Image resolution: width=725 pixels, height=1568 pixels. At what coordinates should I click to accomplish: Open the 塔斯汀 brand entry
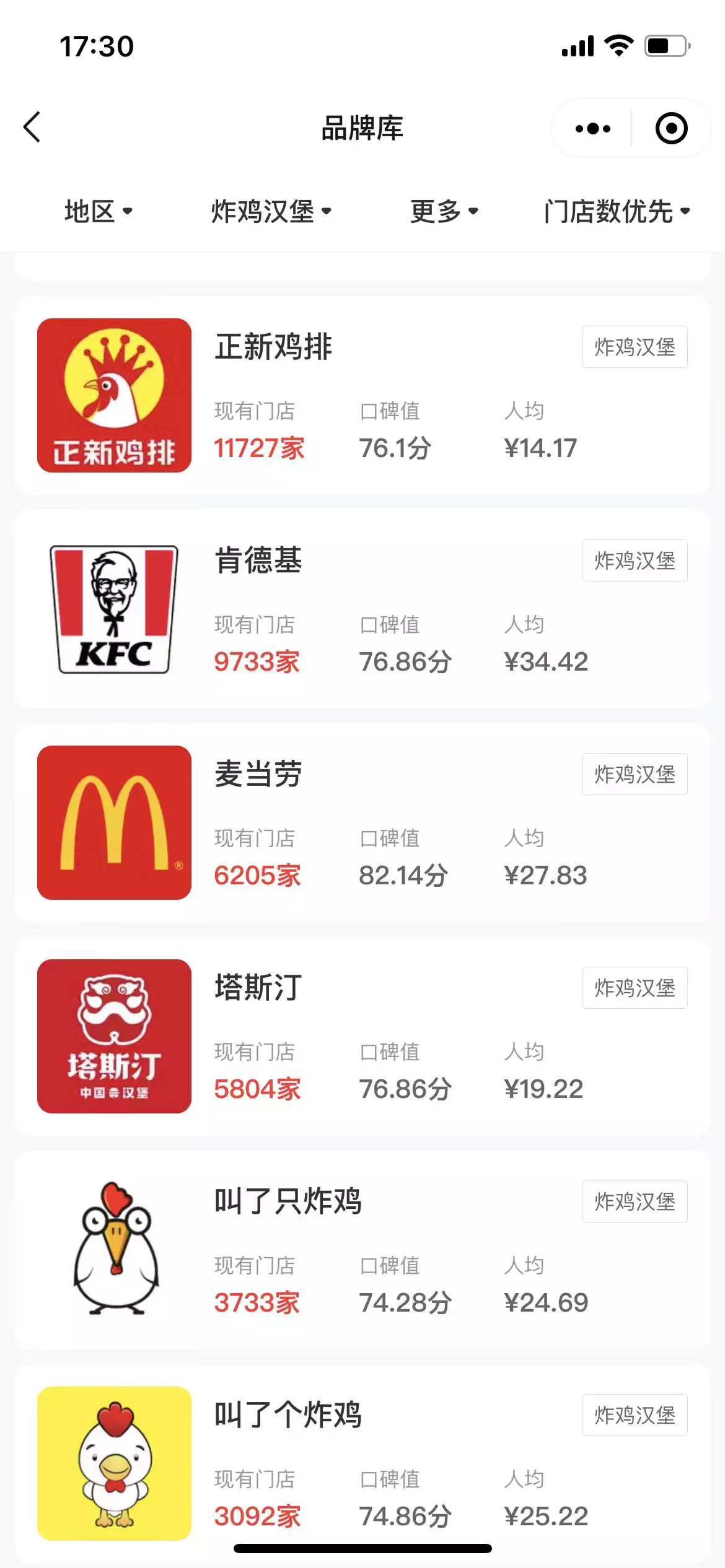coord(362,1036)
